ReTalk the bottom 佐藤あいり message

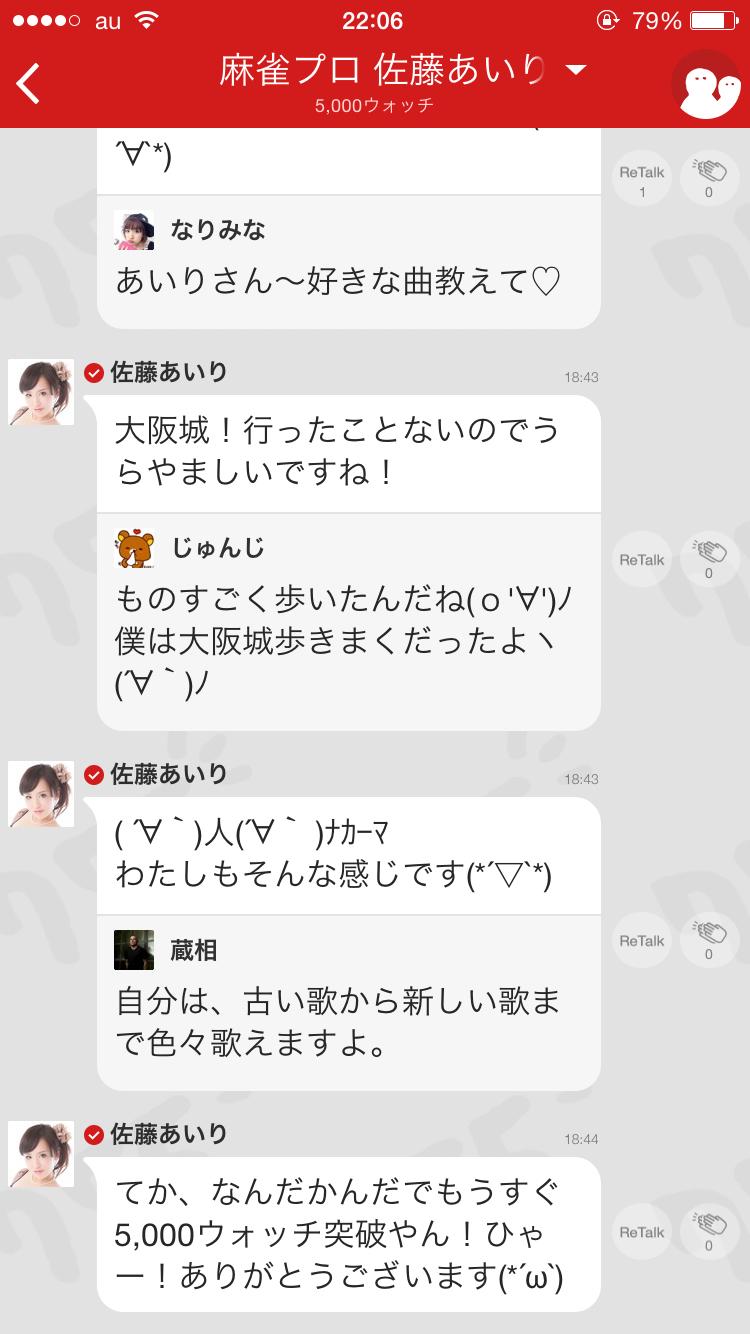tap(641, 1232)
